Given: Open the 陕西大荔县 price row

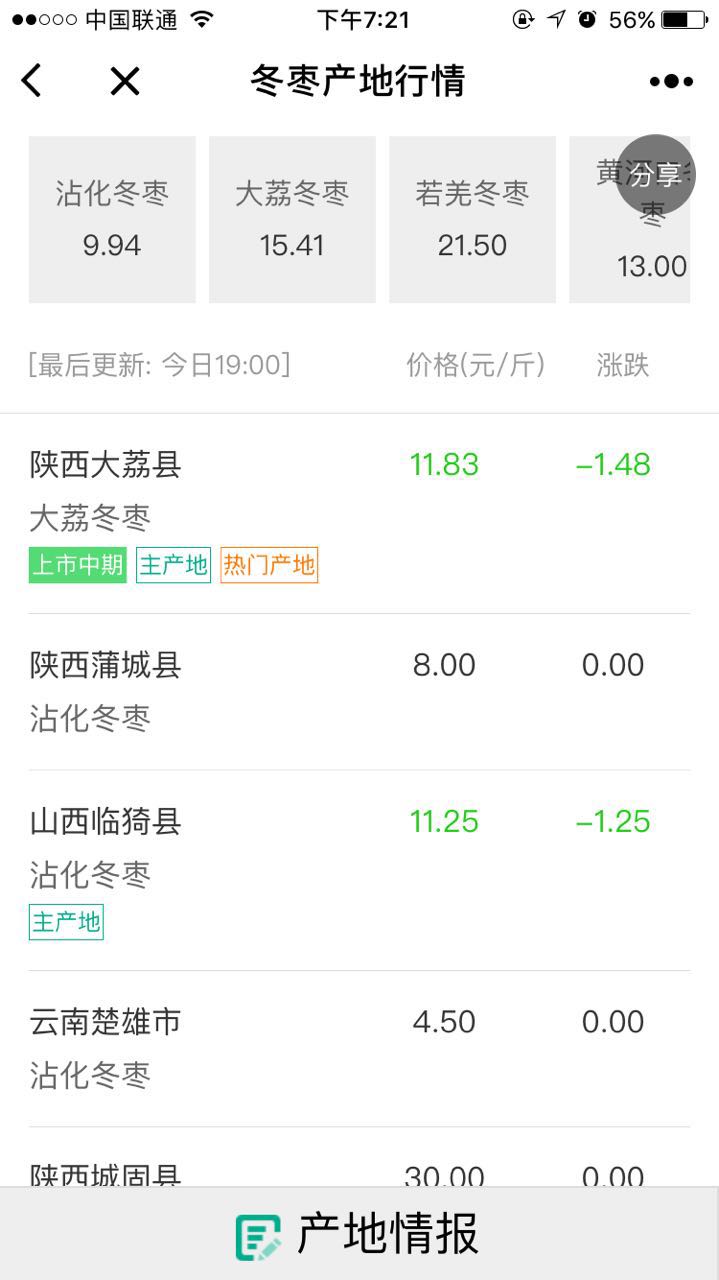Looking at the screenshot, I should [359, 514].
